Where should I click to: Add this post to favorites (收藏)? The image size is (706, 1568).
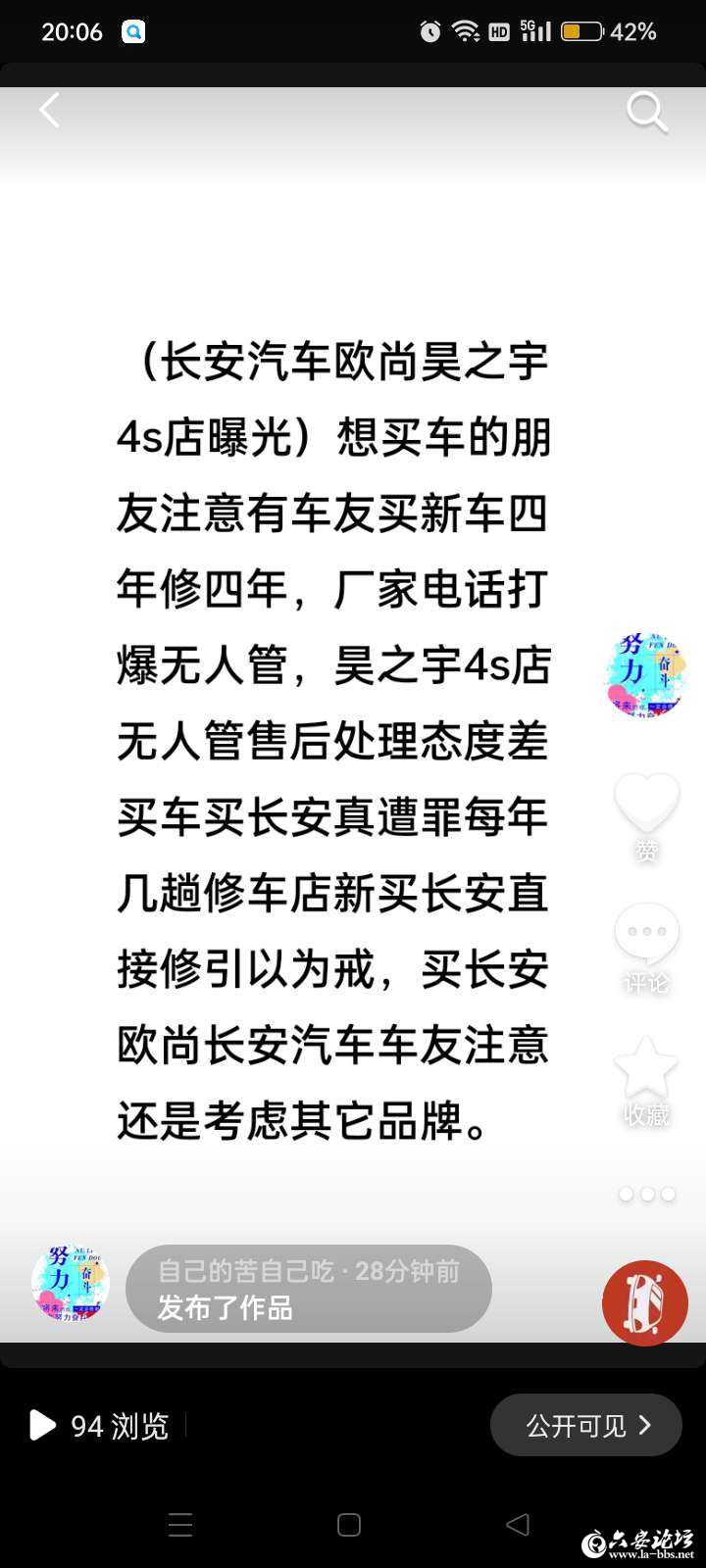pos(646,1070)
